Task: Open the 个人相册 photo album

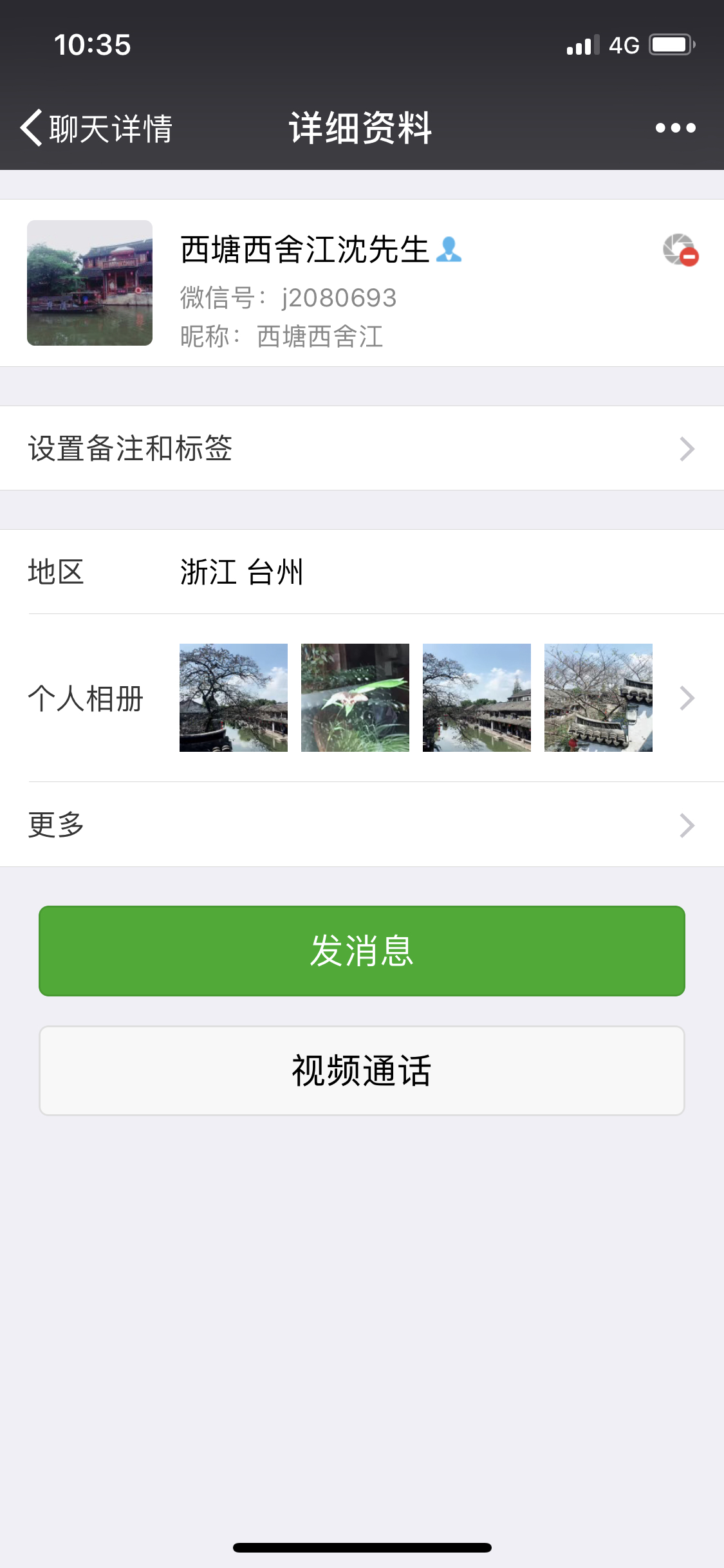Action: coord(362,698)
